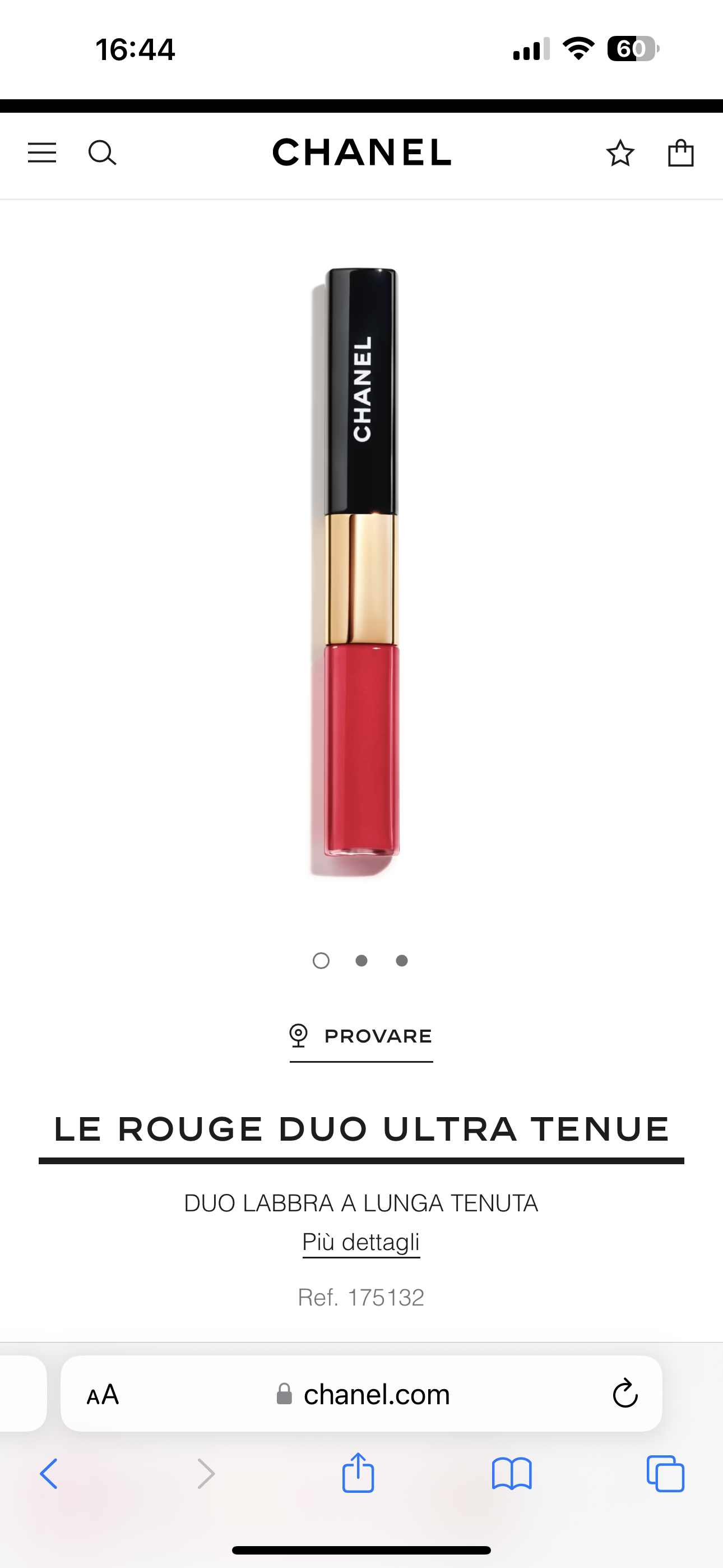
Task: Tap the chanel.com address bar
Action: coord(376,1394)
